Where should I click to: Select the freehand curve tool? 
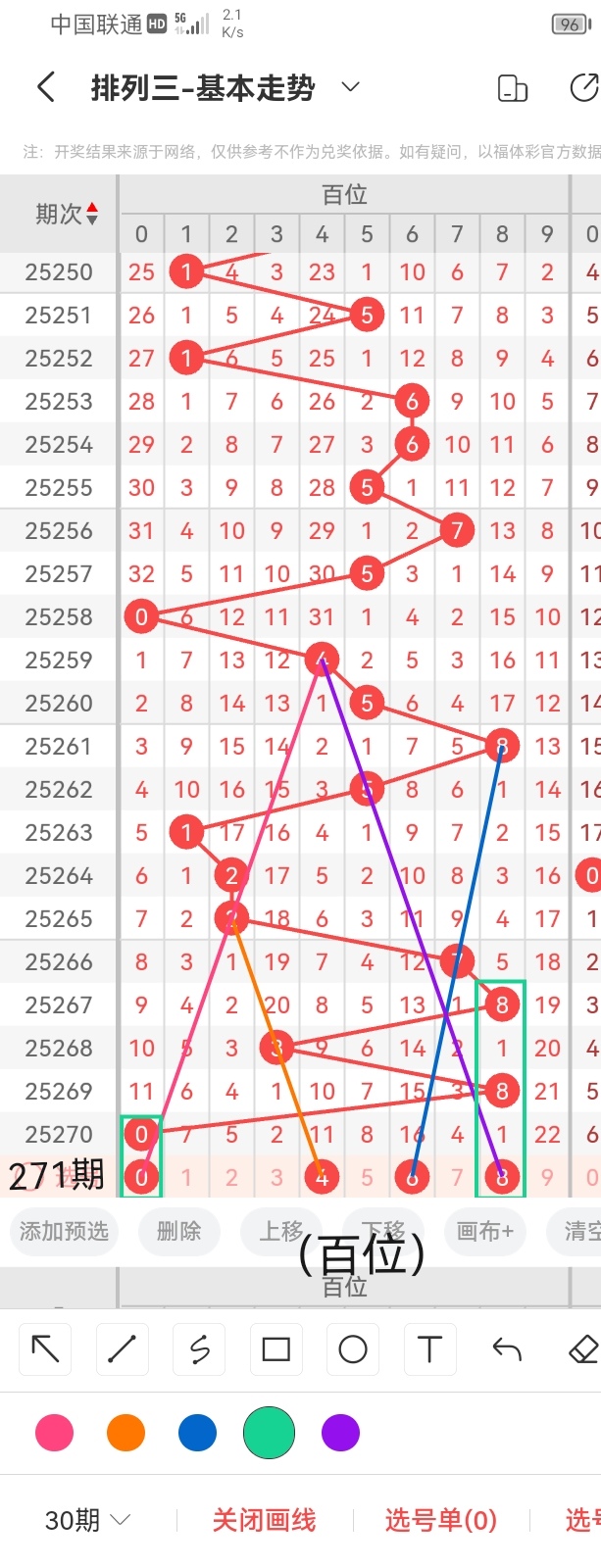(199, 1349)
